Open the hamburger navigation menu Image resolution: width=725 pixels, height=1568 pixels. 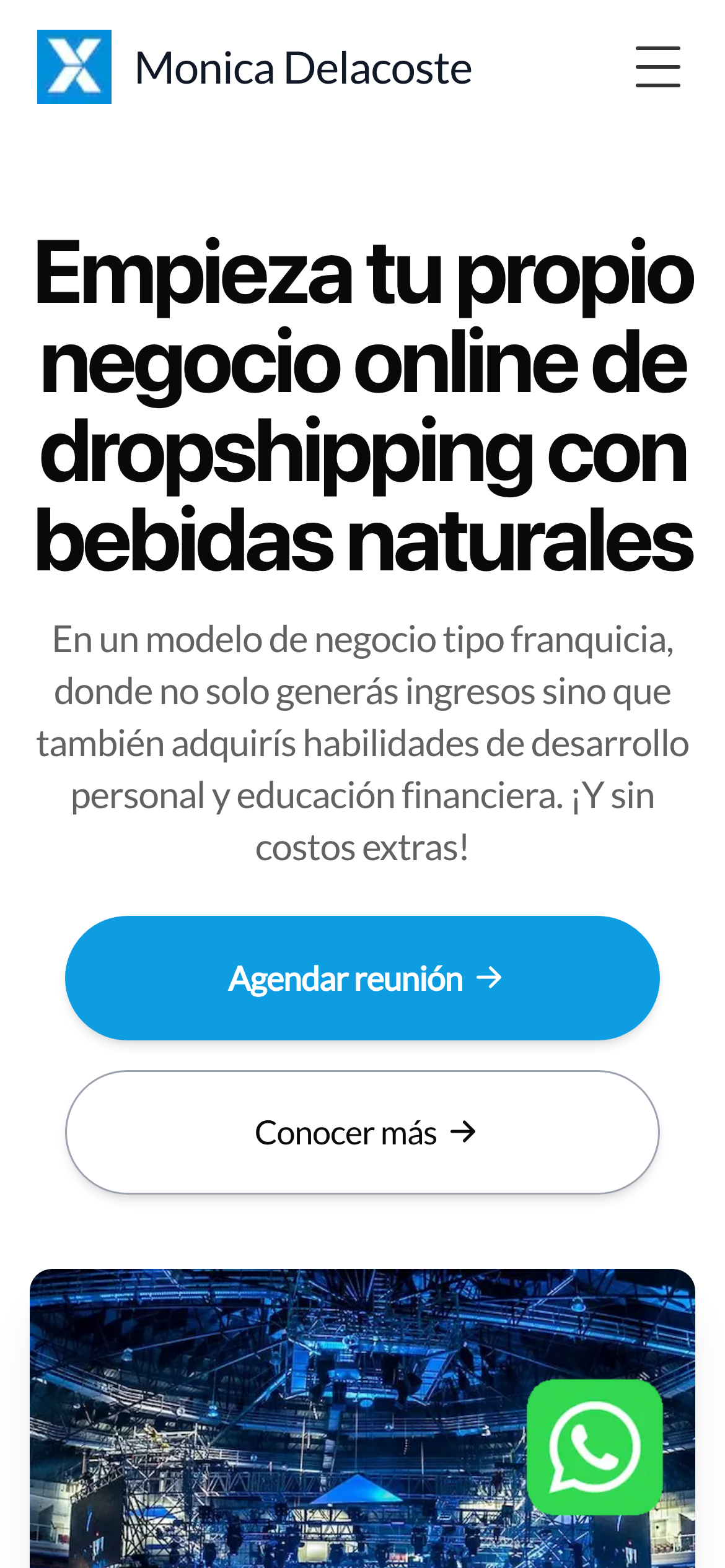(x=657, y=67)
